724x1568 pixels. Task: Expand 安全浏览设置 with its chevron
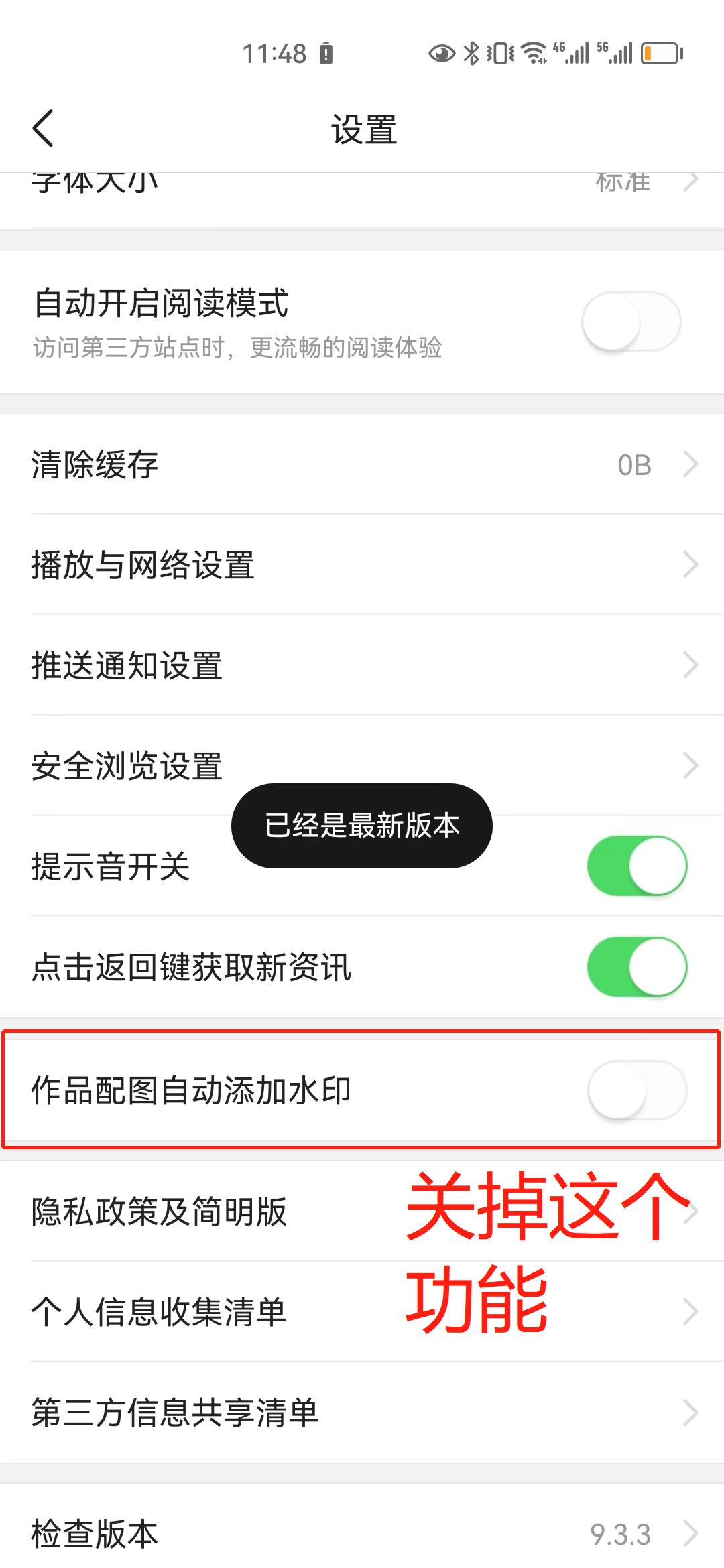(x=691, y=764)
